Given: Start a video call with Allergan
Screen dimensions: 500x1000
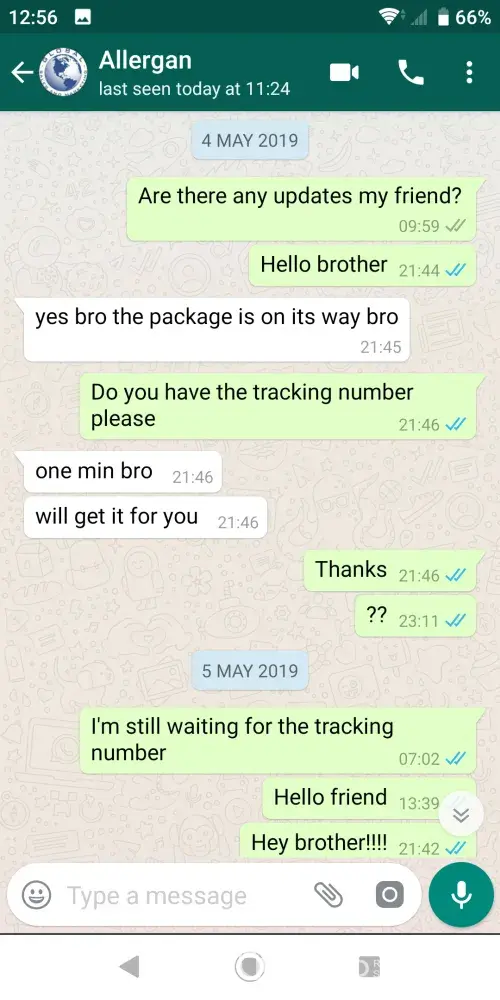Looking at the screenshot, I should [x=344, y=73].
